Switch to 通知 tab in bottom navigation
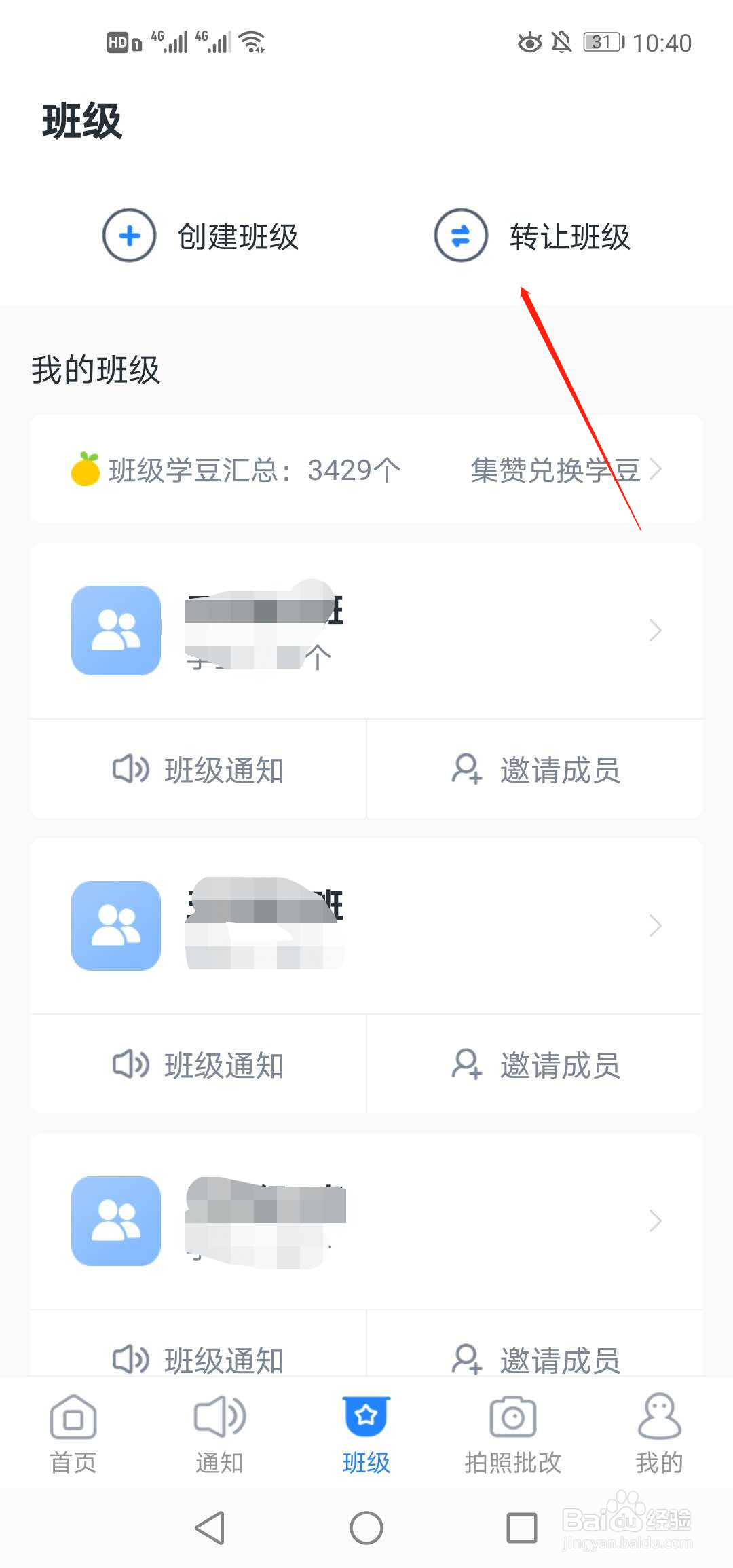 [x=218, y=1432]
